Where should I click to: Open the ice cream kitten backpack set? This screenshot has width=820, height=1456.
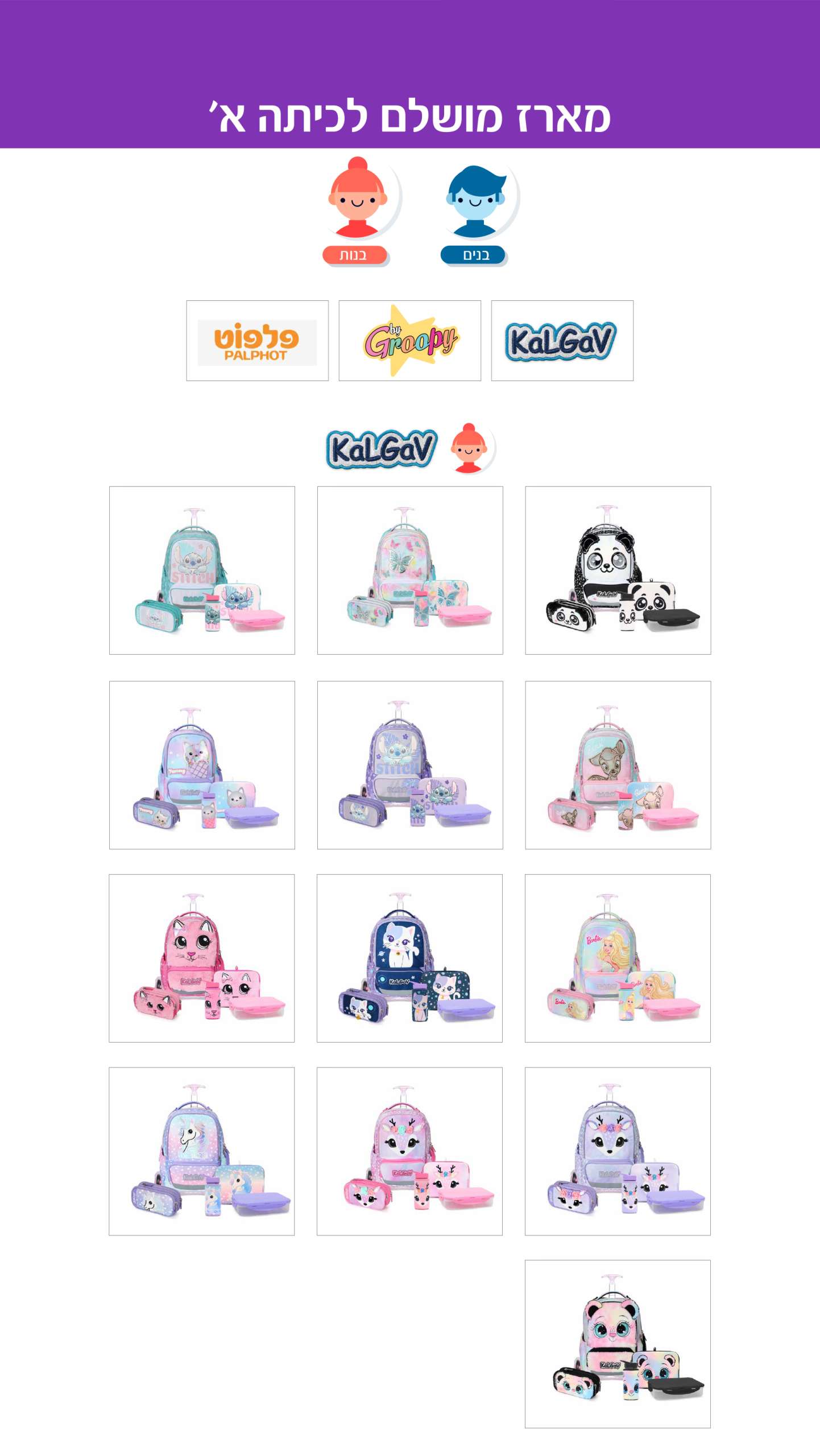pyautogui.click(x=202, y=765)
